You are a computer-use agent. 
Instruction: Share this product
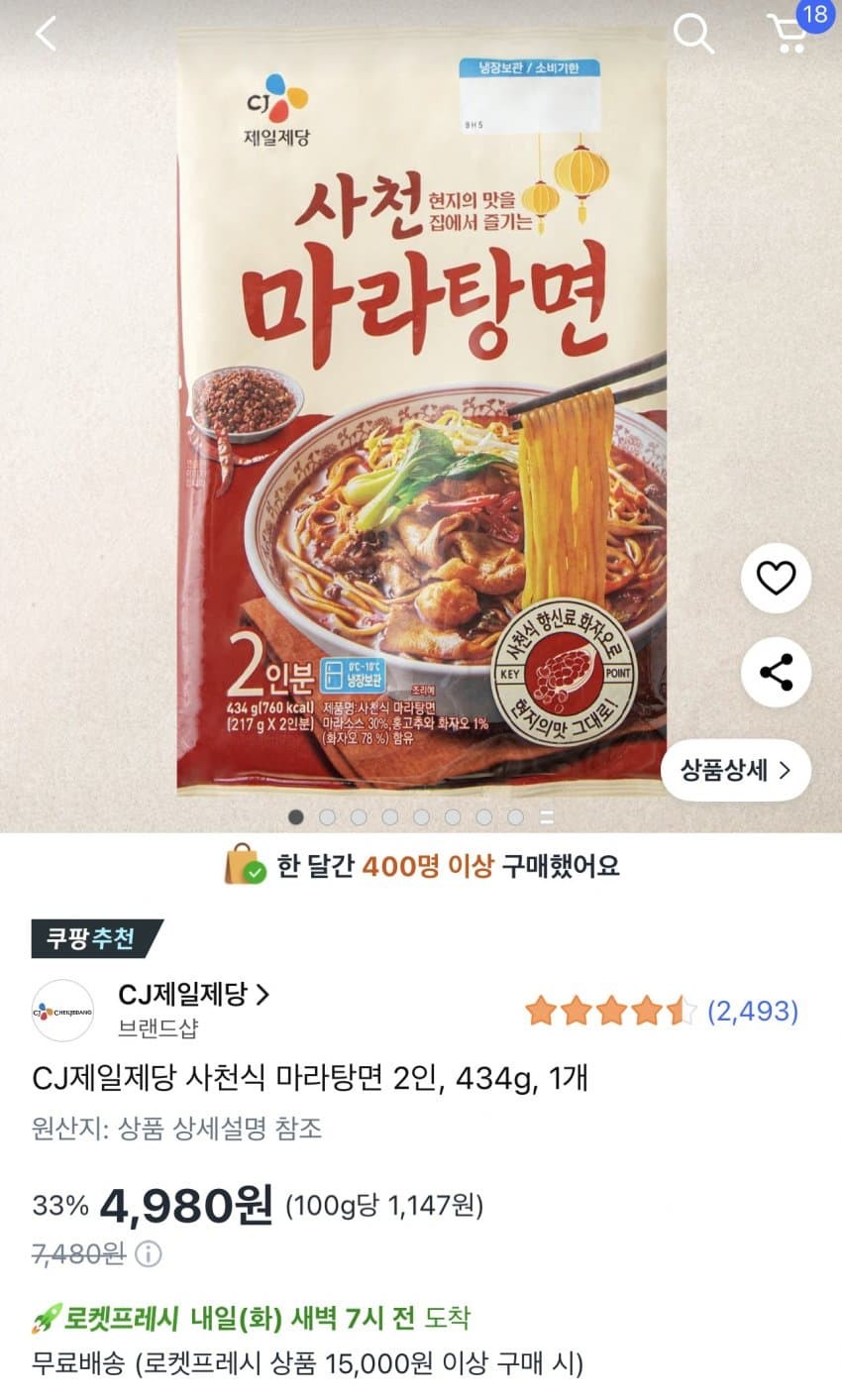(x=776, y=672)
